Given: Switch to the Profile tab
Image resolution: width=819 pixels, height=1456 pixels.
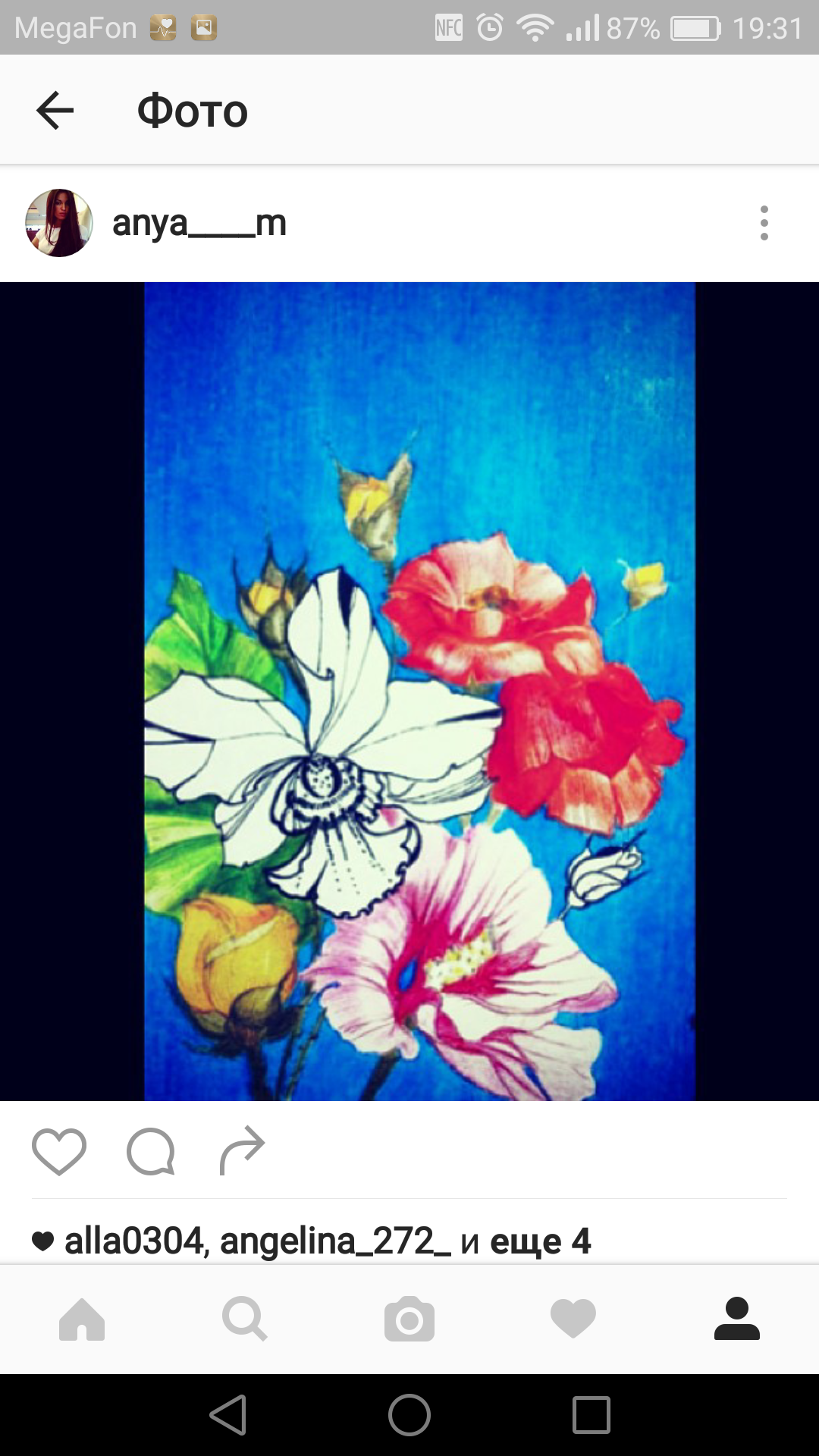Looking at the screenshot, I should click(736, 1319).
